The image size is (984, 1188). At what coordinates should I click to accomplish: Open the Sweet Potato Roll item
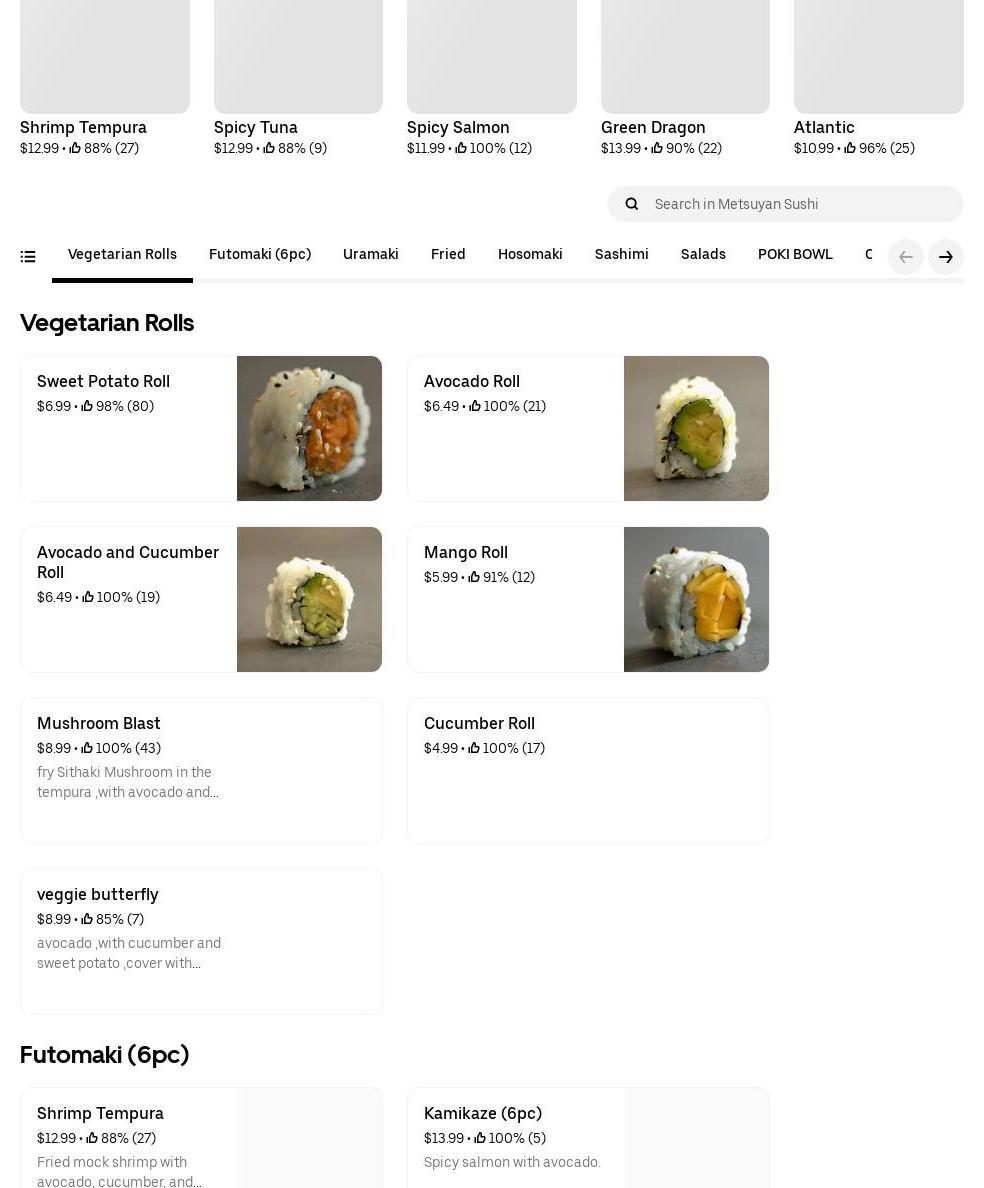pyautogui.click(x=201, y=428)
